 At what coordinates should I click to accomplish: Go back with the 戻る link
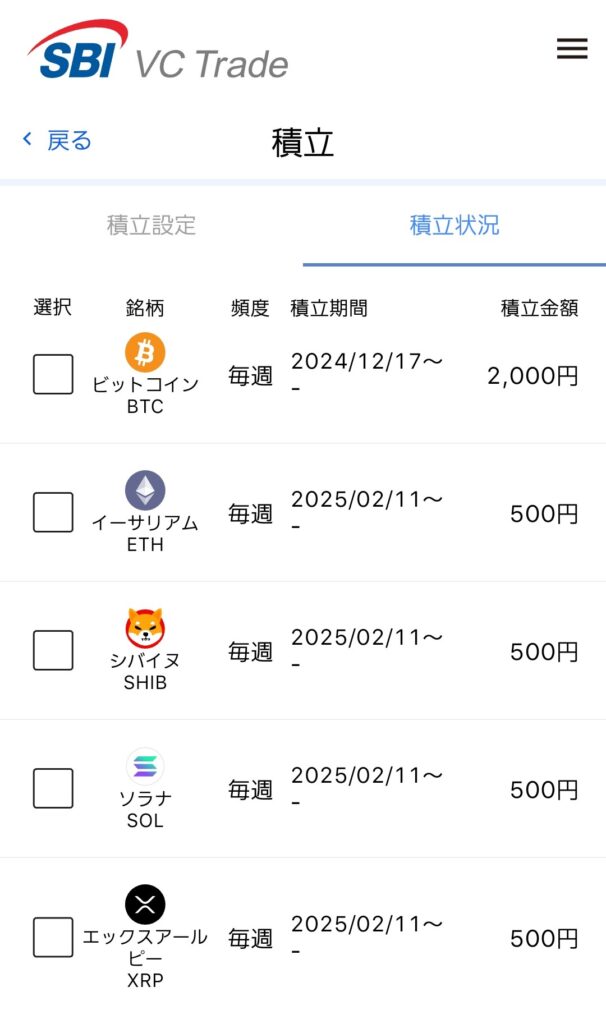pos(58,140)
